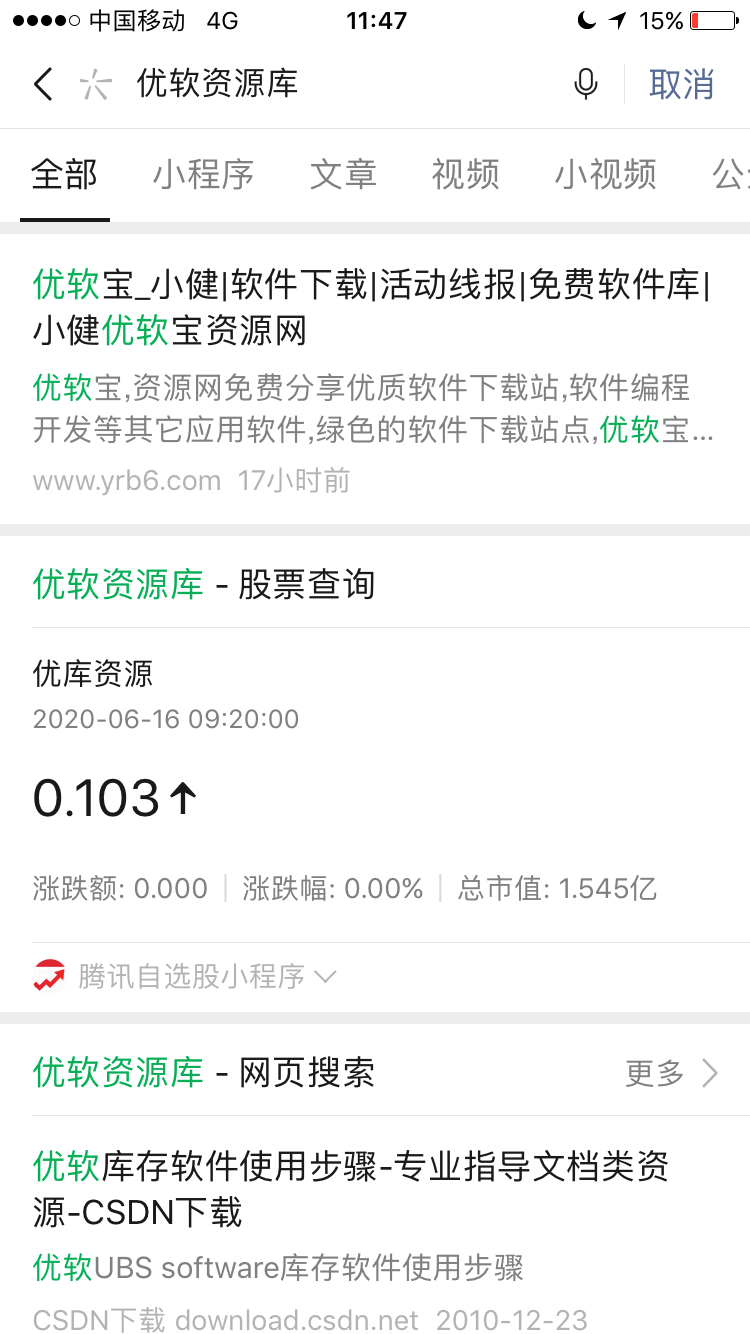Switch to the 小视频 tab

tap(606, 175)
